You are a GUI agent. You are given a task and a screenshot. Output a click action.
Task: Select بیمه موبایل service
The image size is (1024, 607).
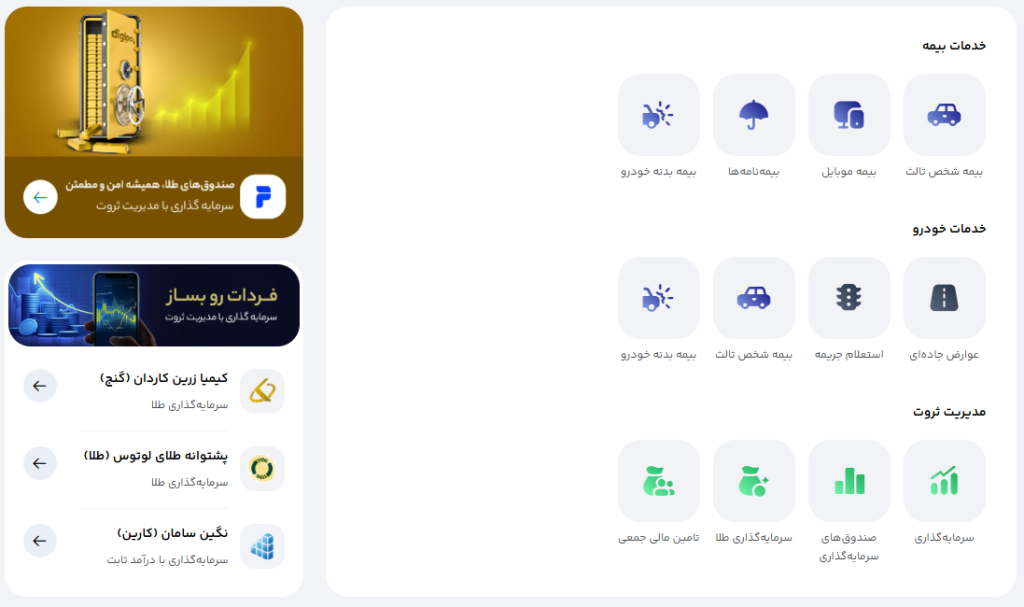pos(848,115)
